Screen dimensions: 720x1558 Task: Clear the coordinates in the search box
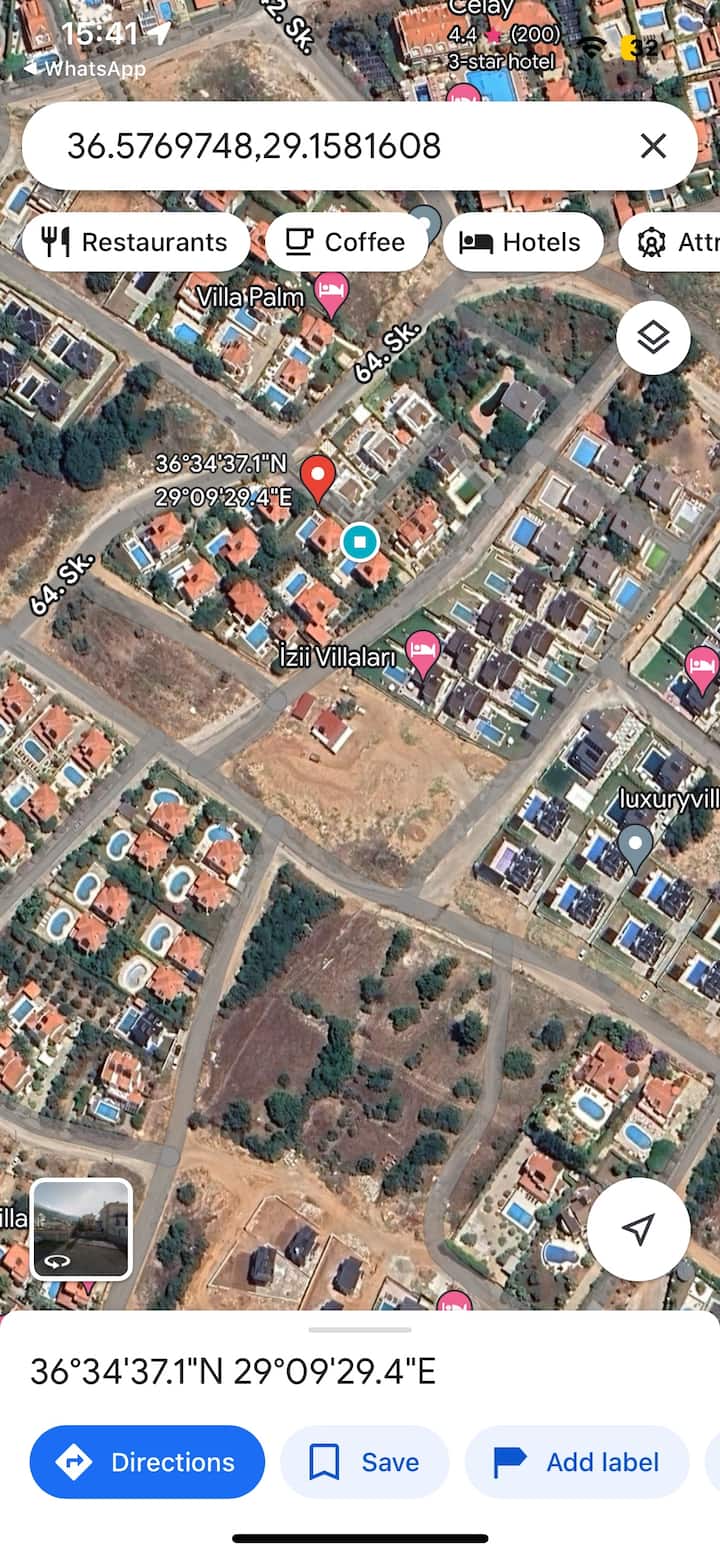pos(653,147)
